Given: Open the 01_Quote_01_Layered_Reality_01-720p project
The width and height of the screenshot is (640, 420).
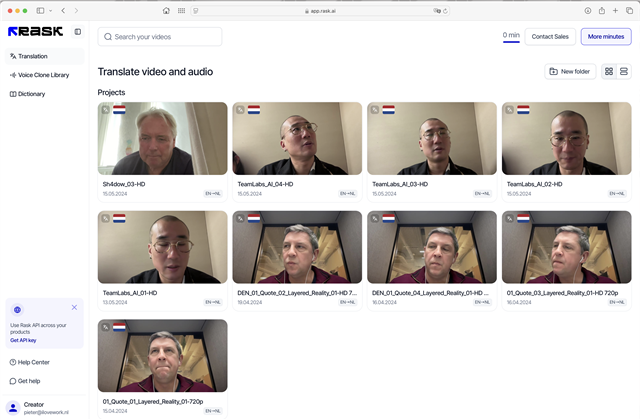Looking at the screenshot, I should tap(162, 355).
